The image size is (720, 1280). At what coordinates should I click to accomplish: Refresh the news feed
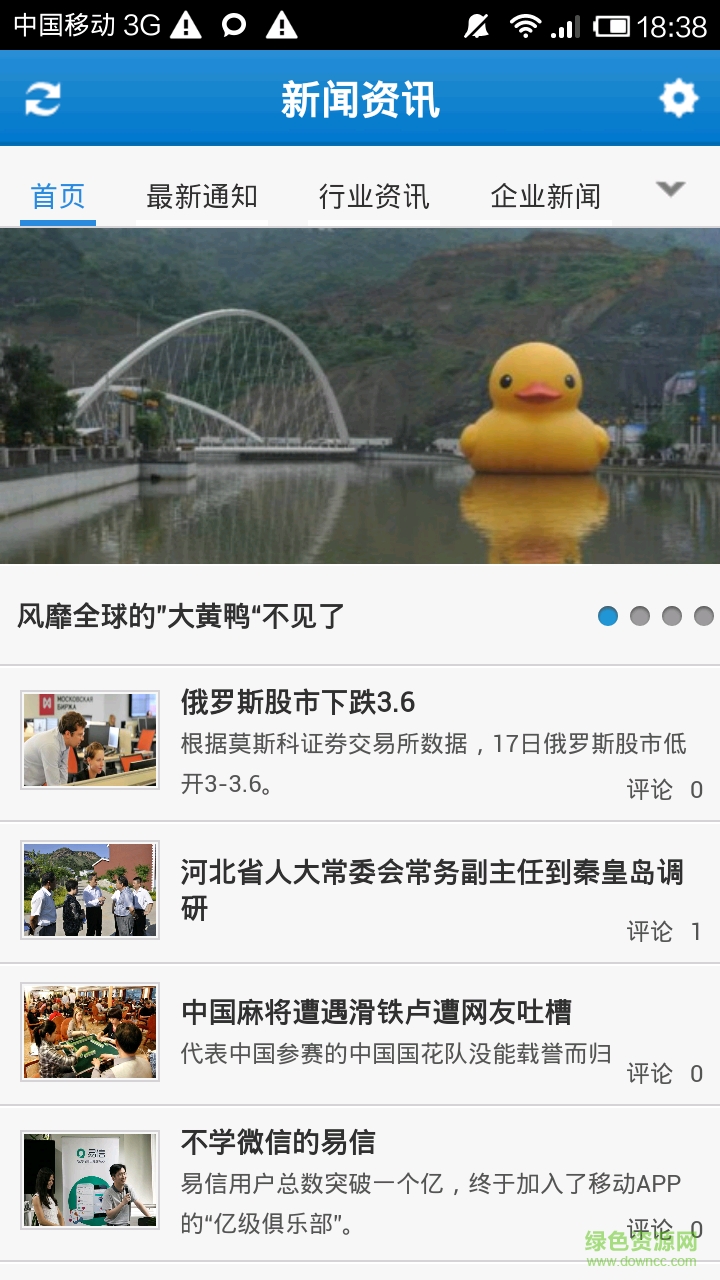tap(43, 99)
